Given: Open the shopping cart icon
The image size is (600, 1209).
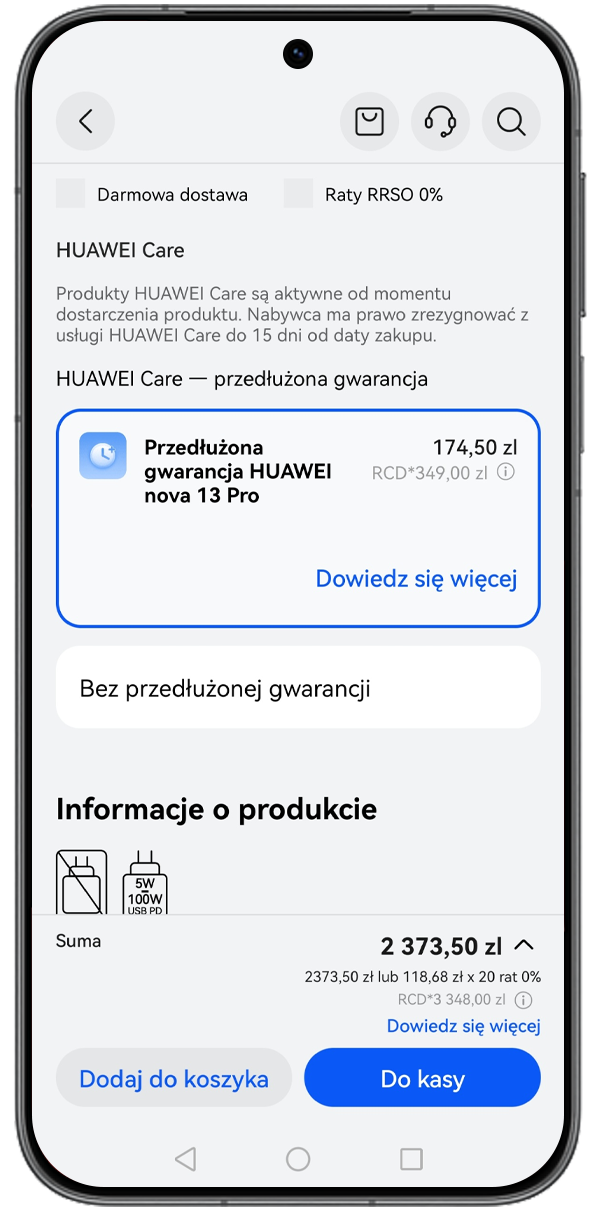Looking at the screenshot, I should [x=369, y=122].
